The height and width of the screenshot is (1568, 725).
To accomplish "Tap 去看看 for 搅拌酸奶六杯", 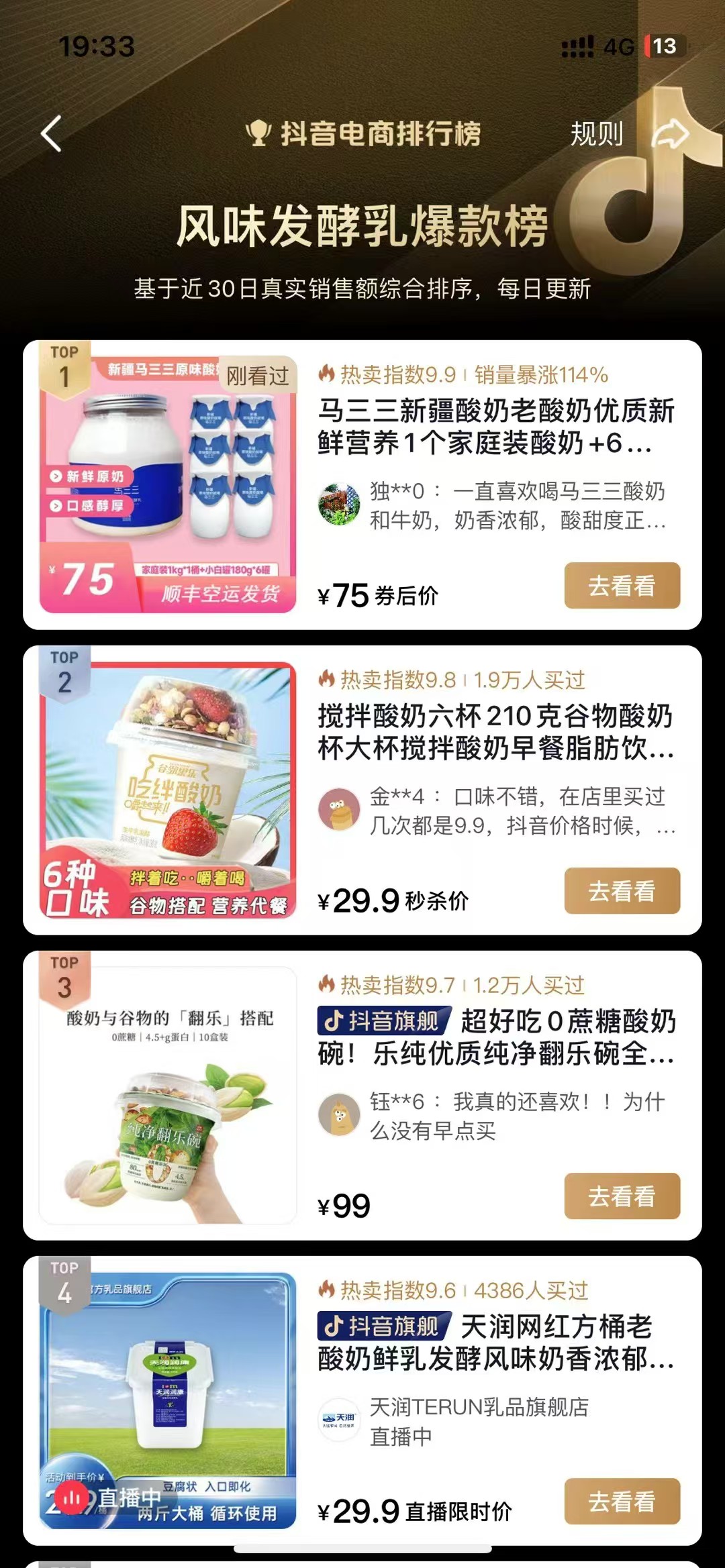I will coord(622,891).
